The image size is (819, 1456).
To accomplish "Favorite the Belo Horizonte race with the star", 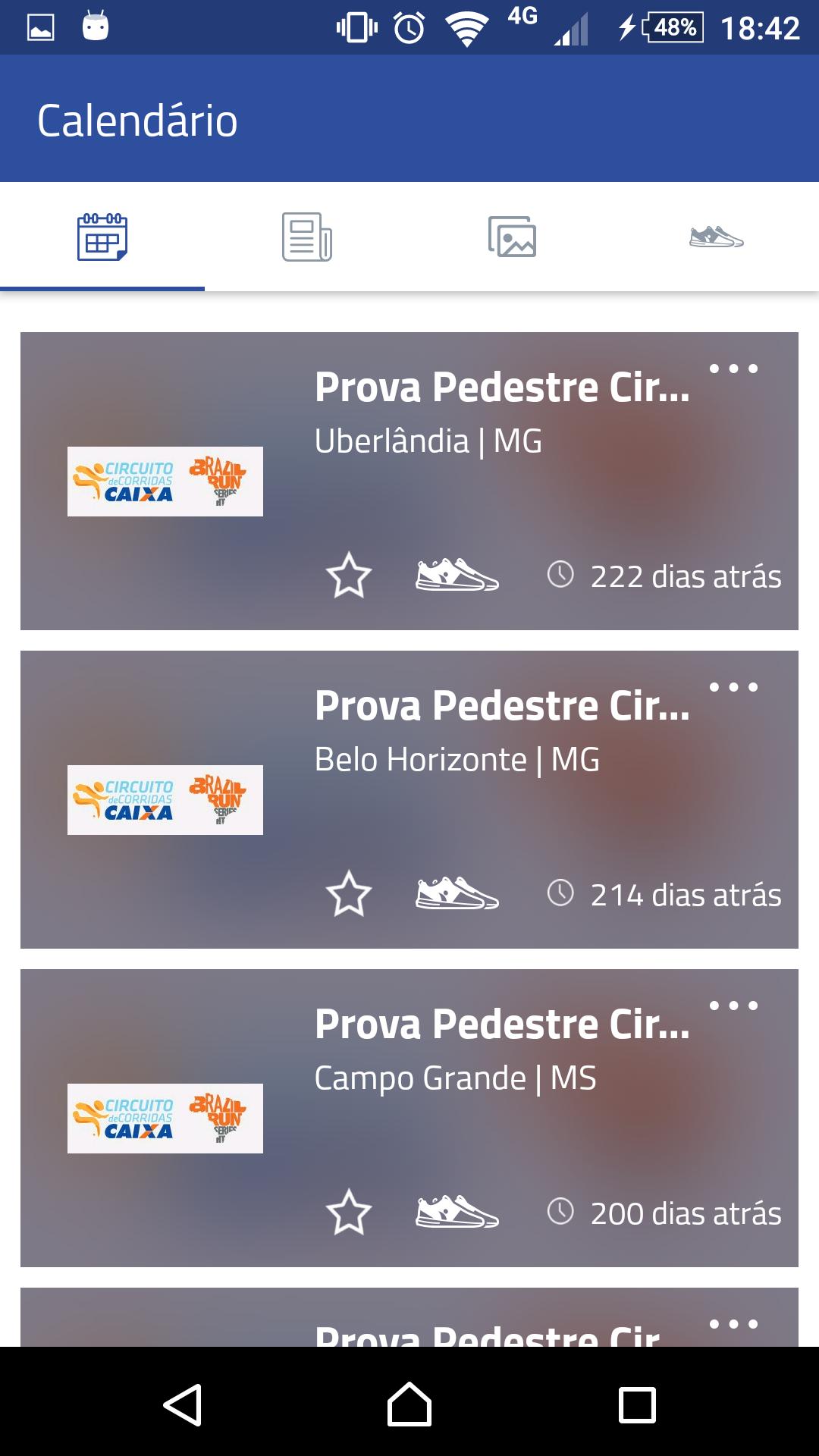I will pyautogui.click(x=349, y=894).
